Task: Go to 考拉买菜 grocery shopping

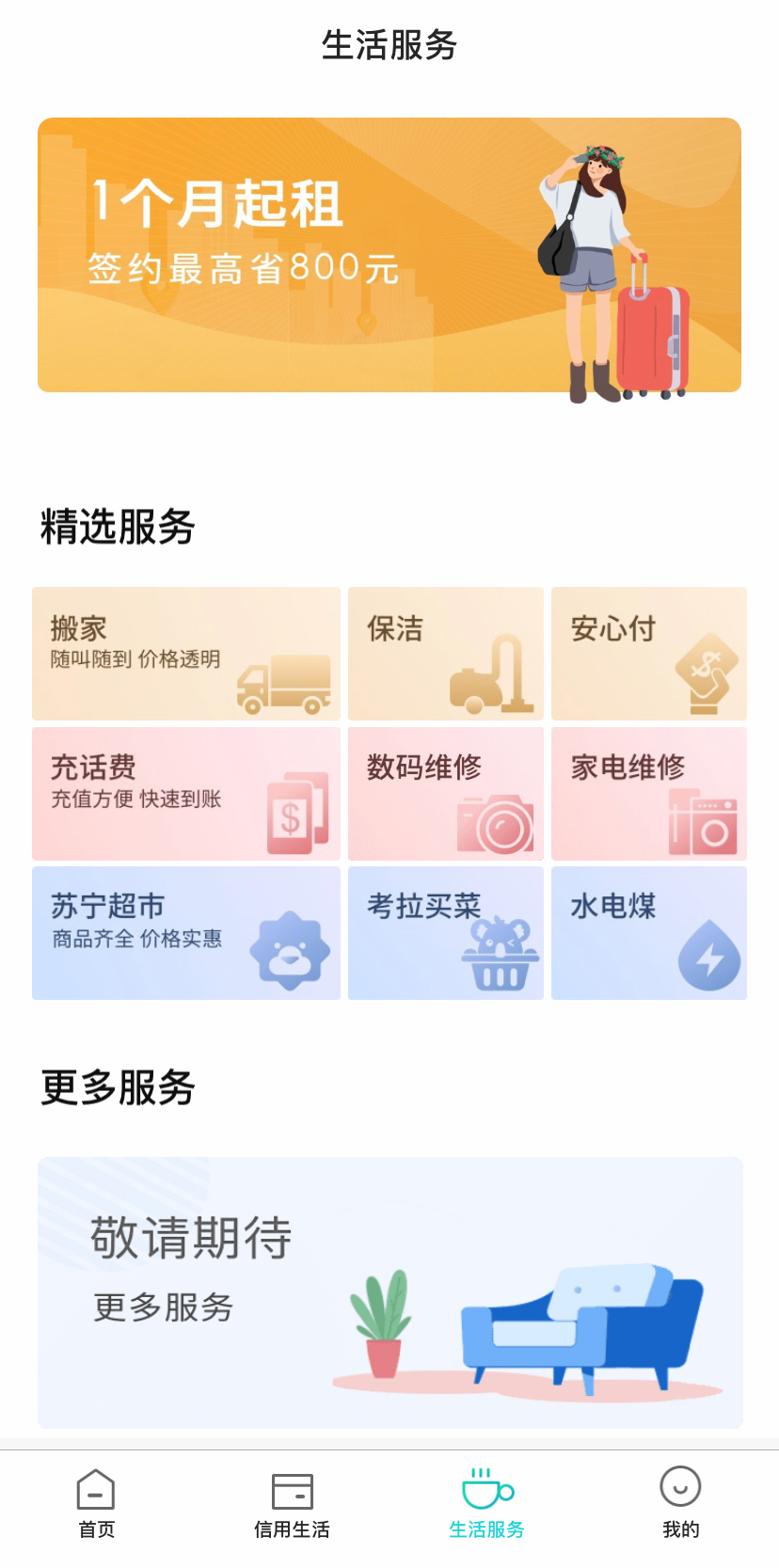Action: tap(446, 932)
